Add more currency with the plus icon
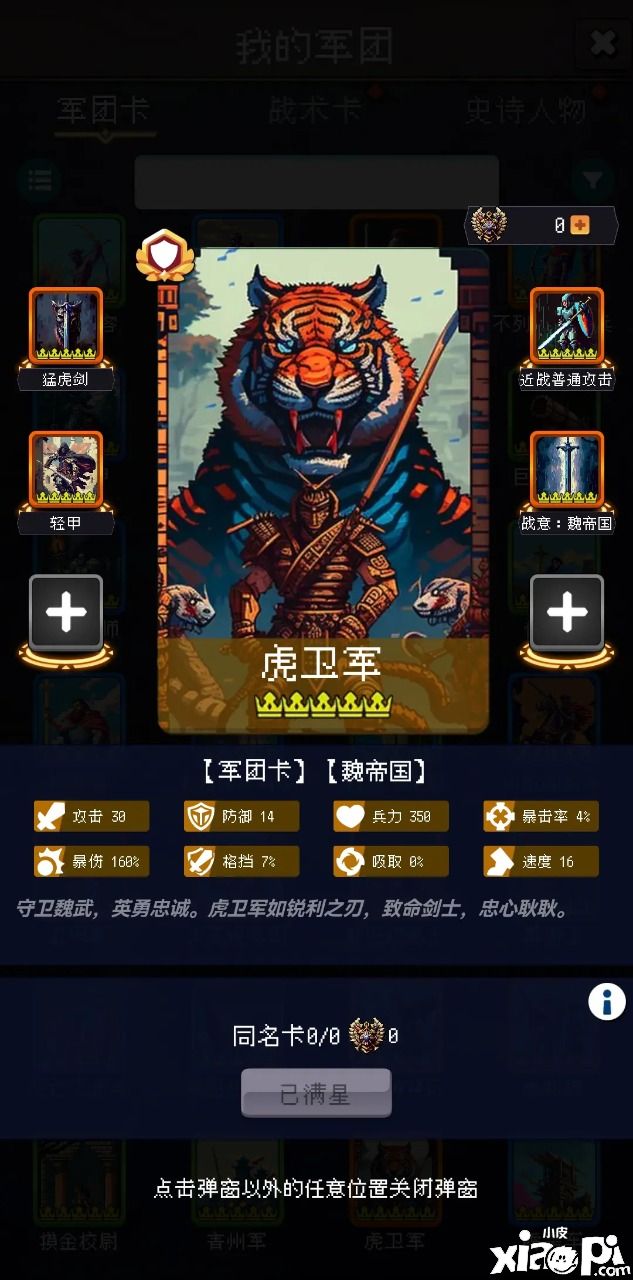Image resolution: width=633 pixels, height=1280 pixels. coord(579,225)
